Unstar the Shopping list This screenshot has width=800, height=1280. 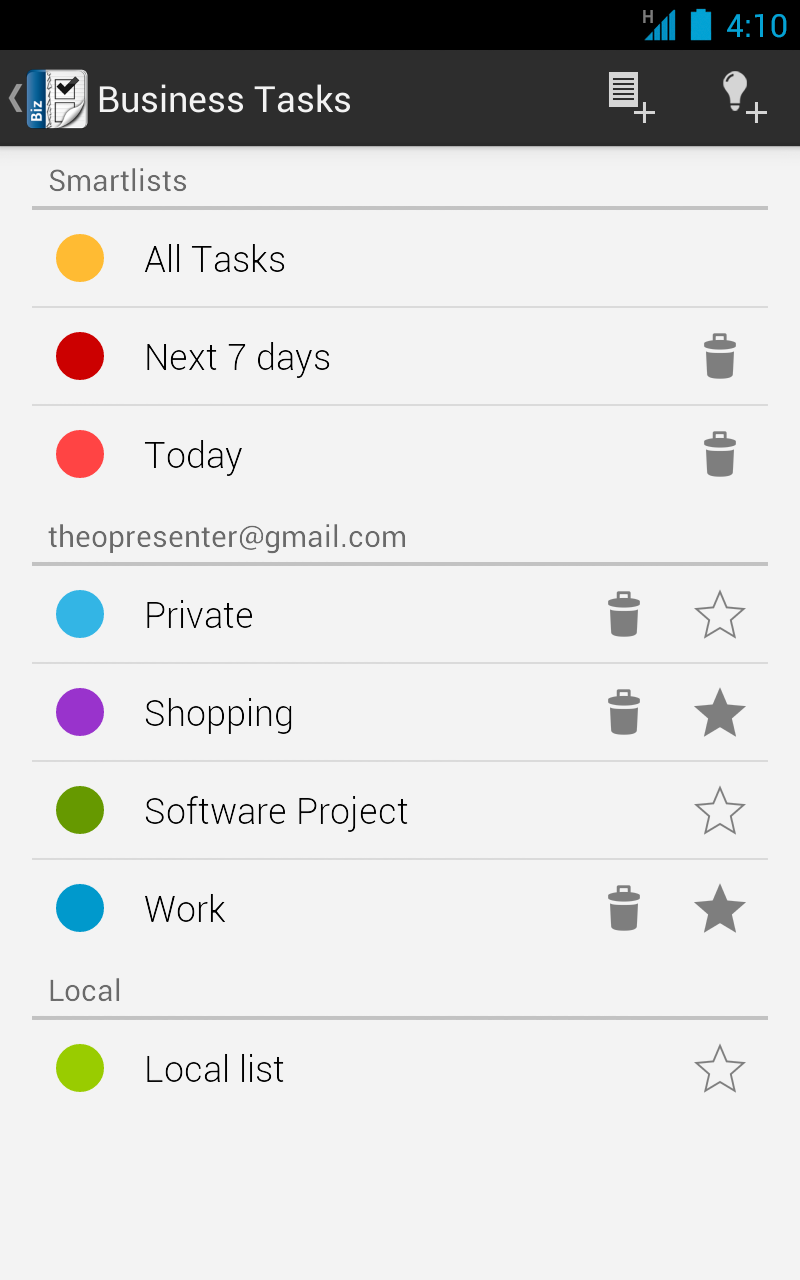click(x=720, y=713)
